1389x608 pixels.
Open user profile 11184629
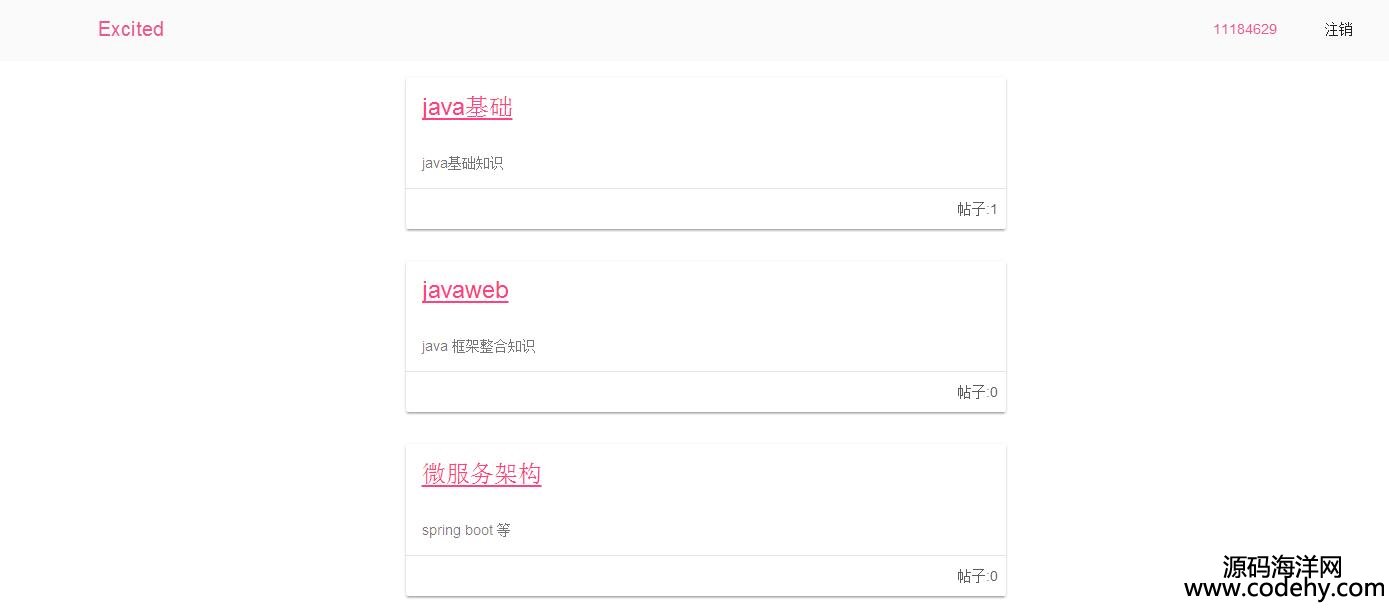1244,29
